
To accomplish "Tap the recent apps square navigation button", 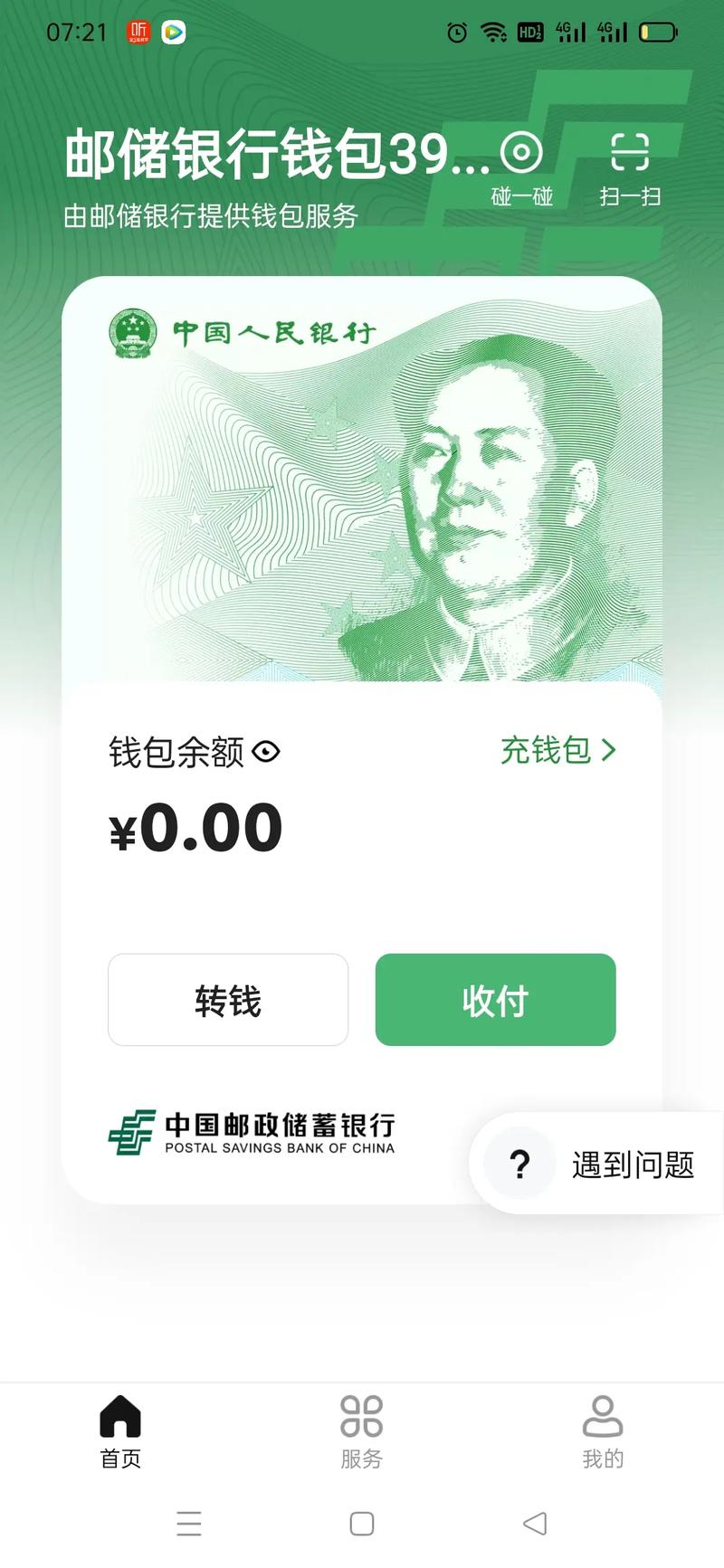I will click(362, 1524).
